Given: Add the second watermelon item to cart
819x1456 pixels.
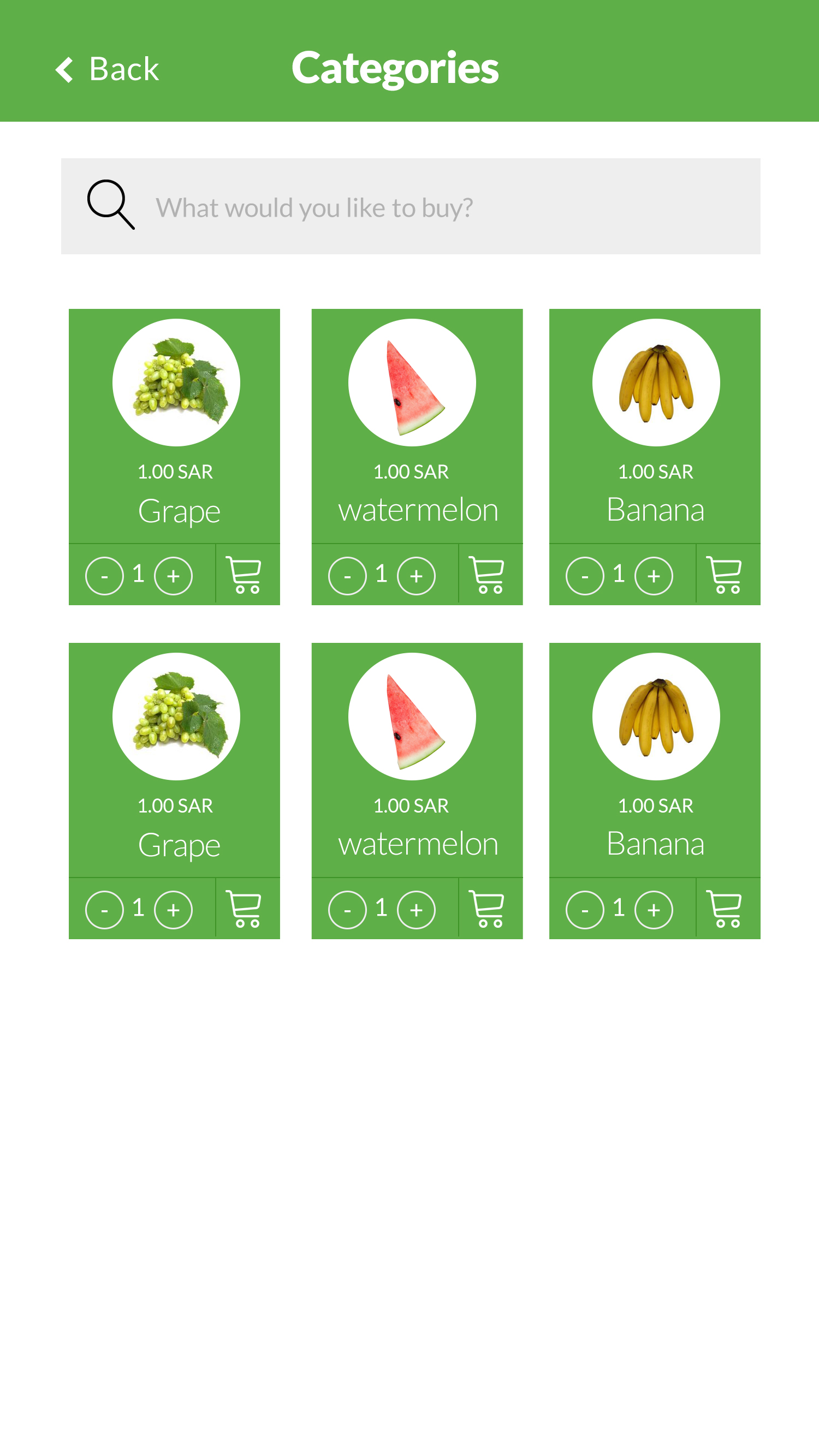Looking at the screenshot, I should 487,909.
